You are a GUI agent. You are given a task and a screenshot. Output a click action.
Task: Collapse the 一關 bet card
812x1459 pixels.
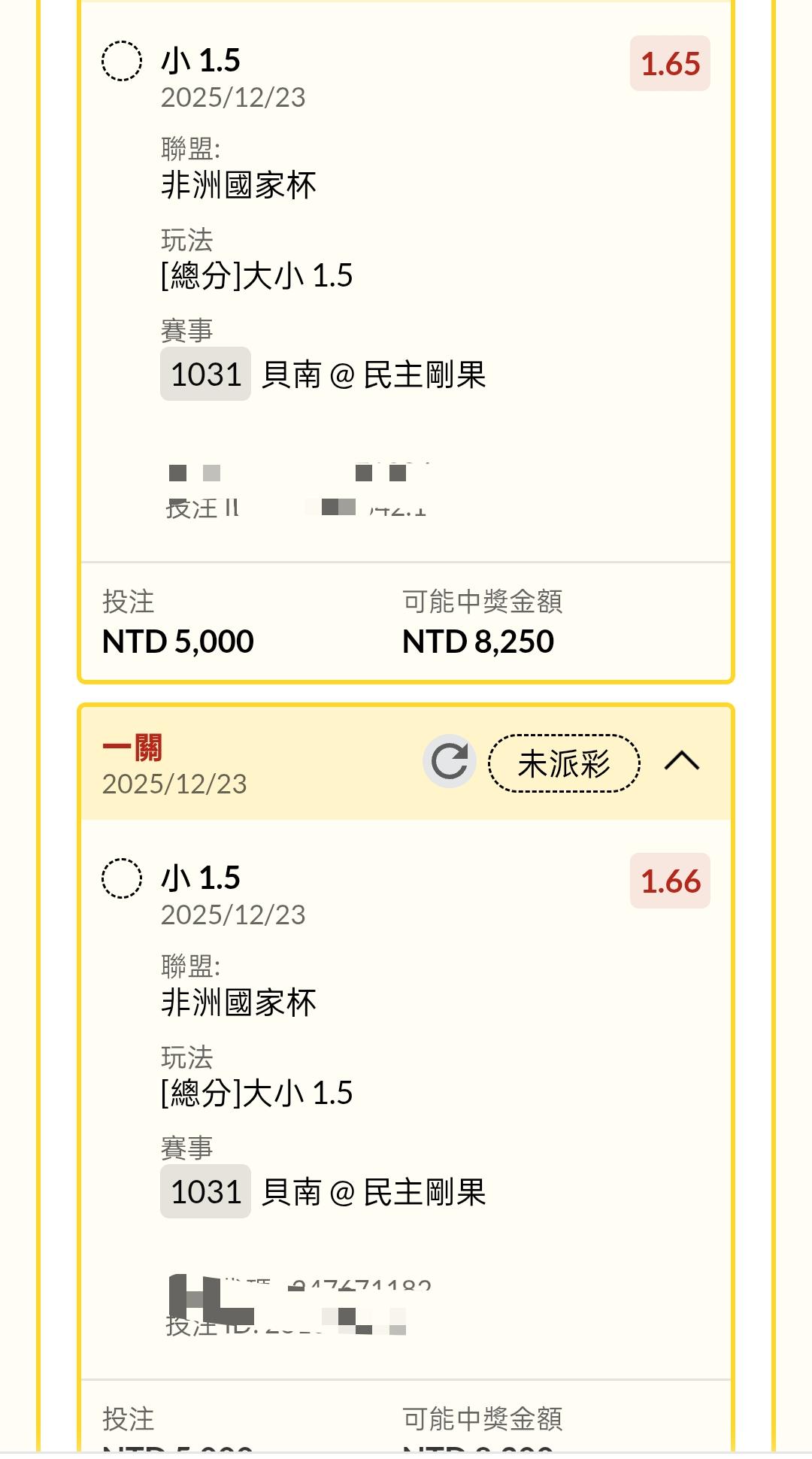click(x=682, y=761)
